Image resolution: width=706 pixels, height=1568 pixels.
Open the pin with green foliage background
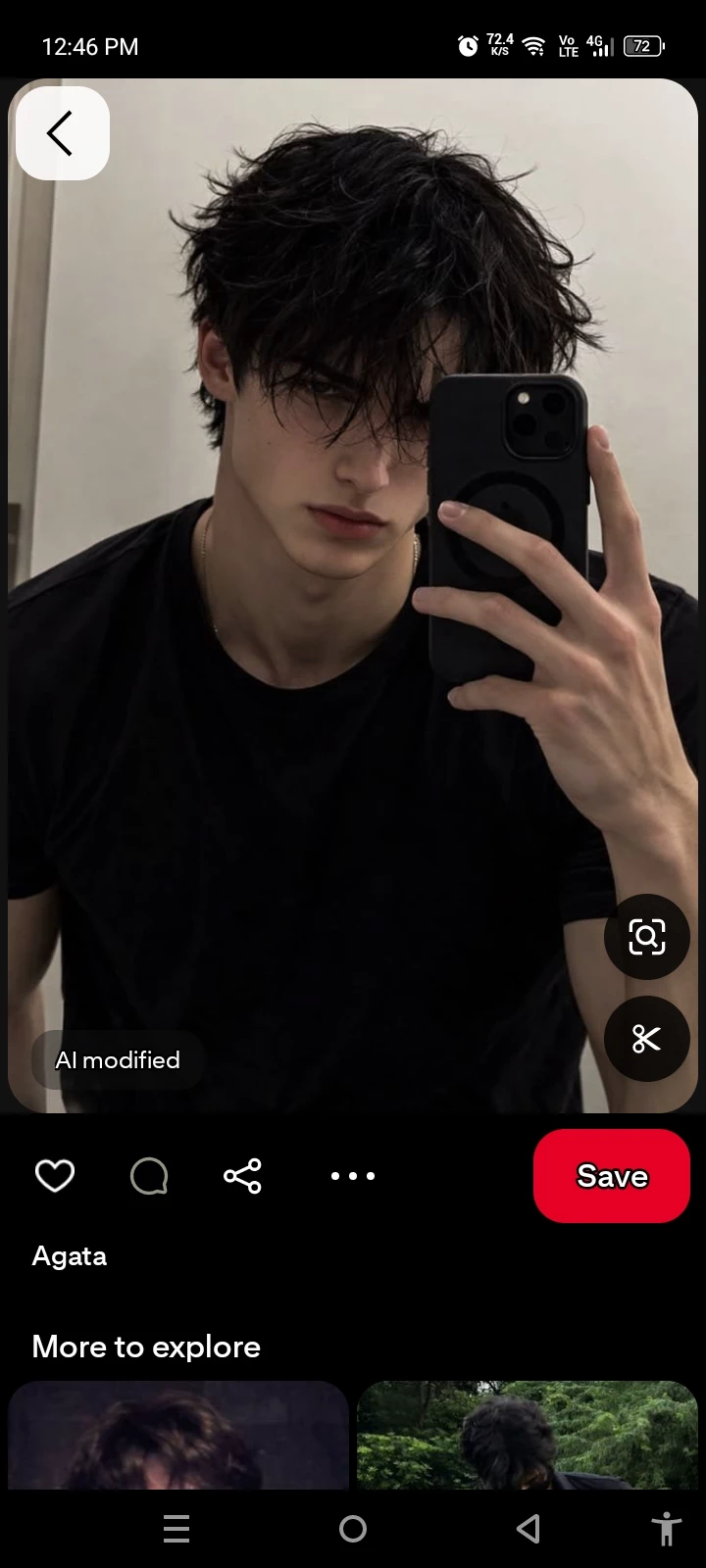(528, 1435)
